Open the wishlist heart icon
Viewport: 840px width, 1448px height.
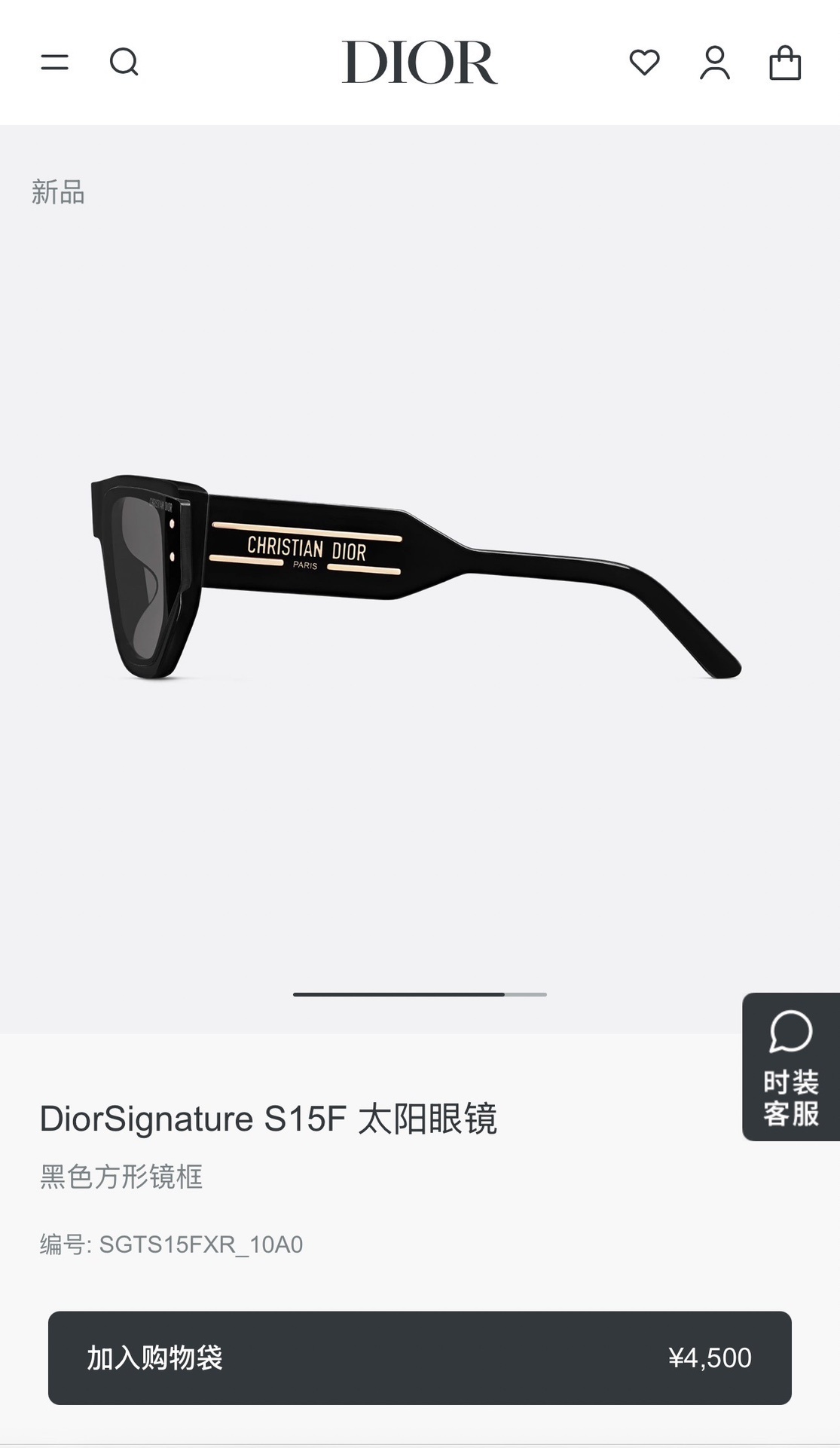click(644, 64)
